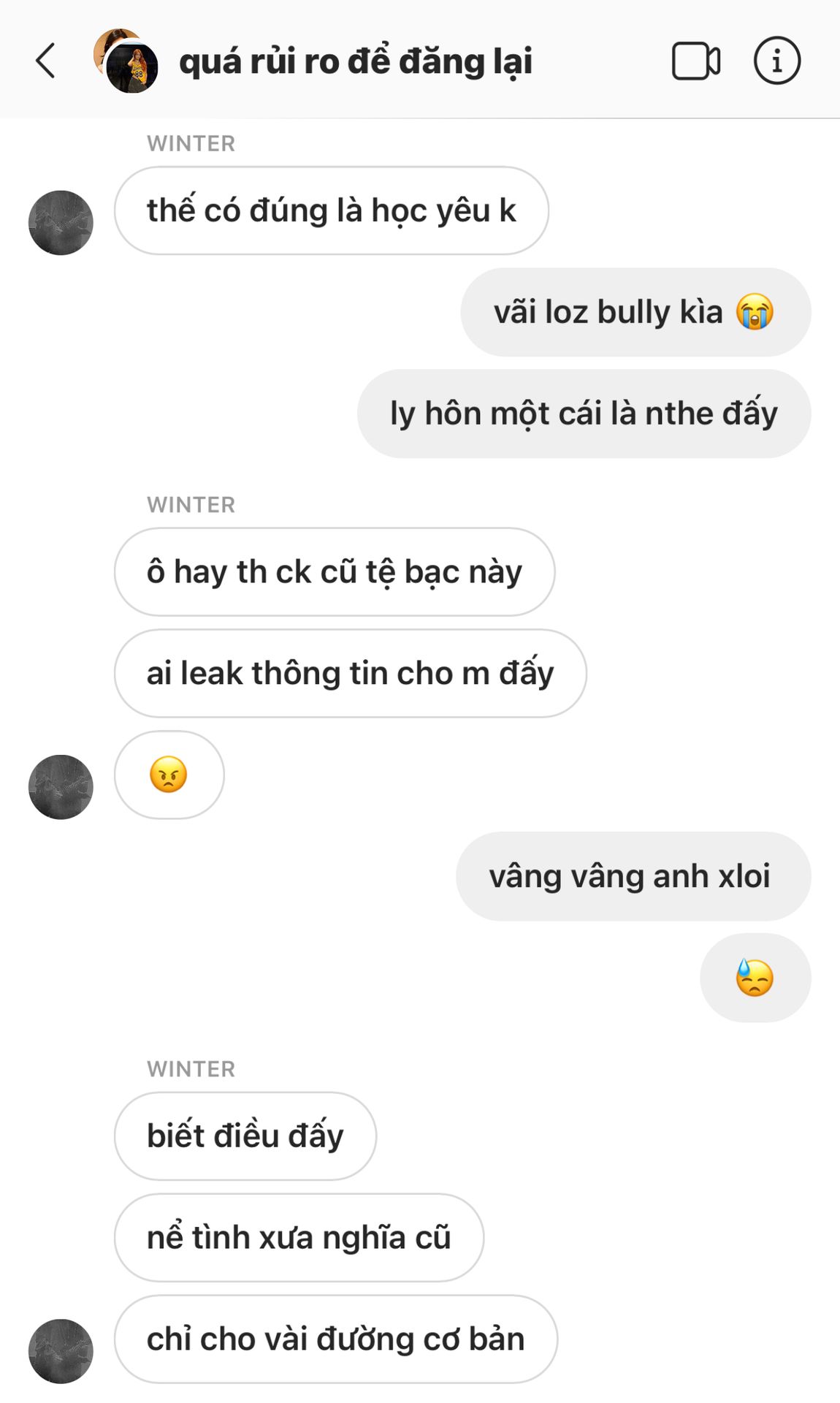The height and width of the screenshot is (1403, 840).
Task: Start a video call in this chat
Action: [695, 61]
